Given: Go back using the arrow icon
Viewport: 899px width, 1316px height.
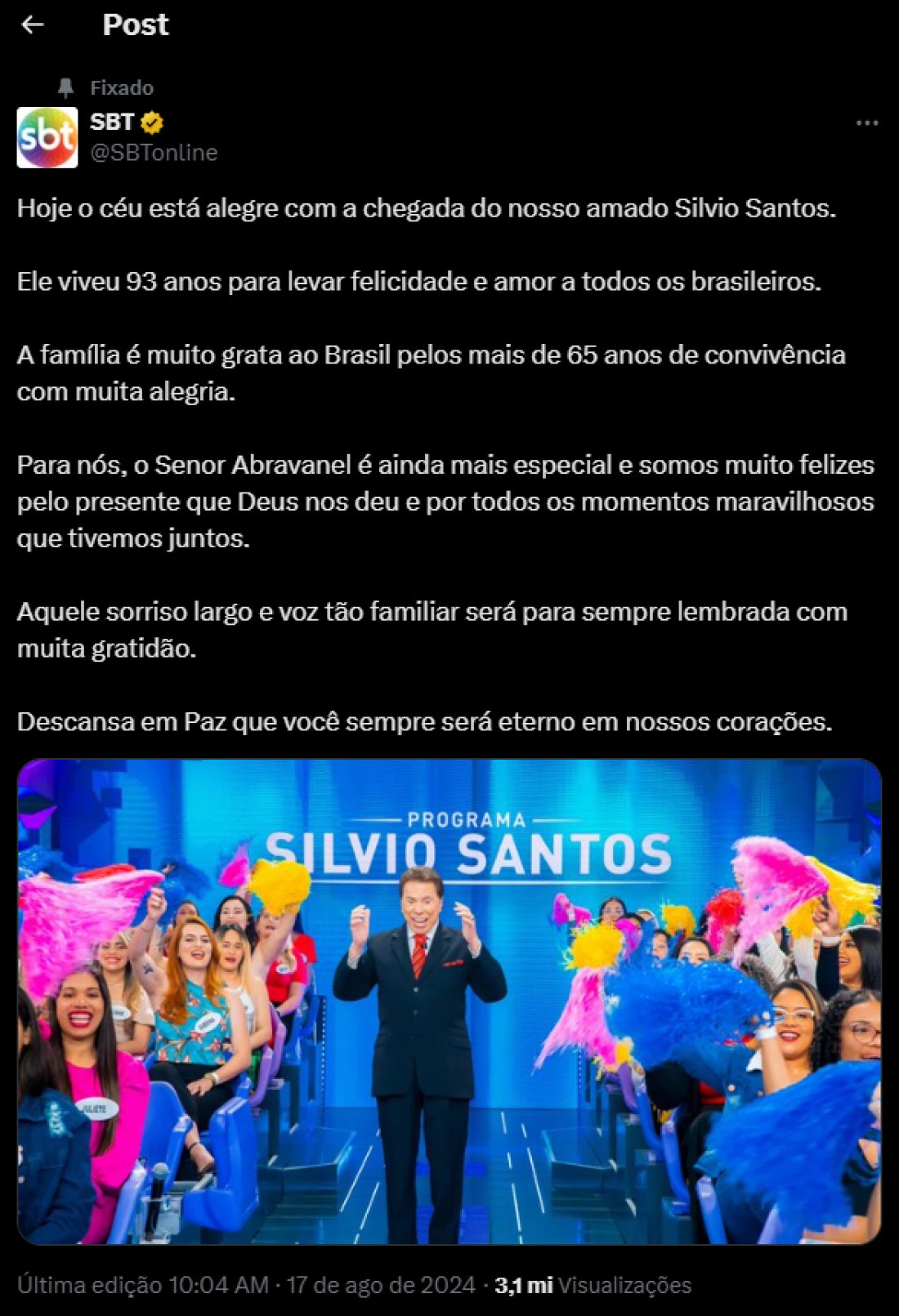Looking at the screenshot, I should (32, 25).
